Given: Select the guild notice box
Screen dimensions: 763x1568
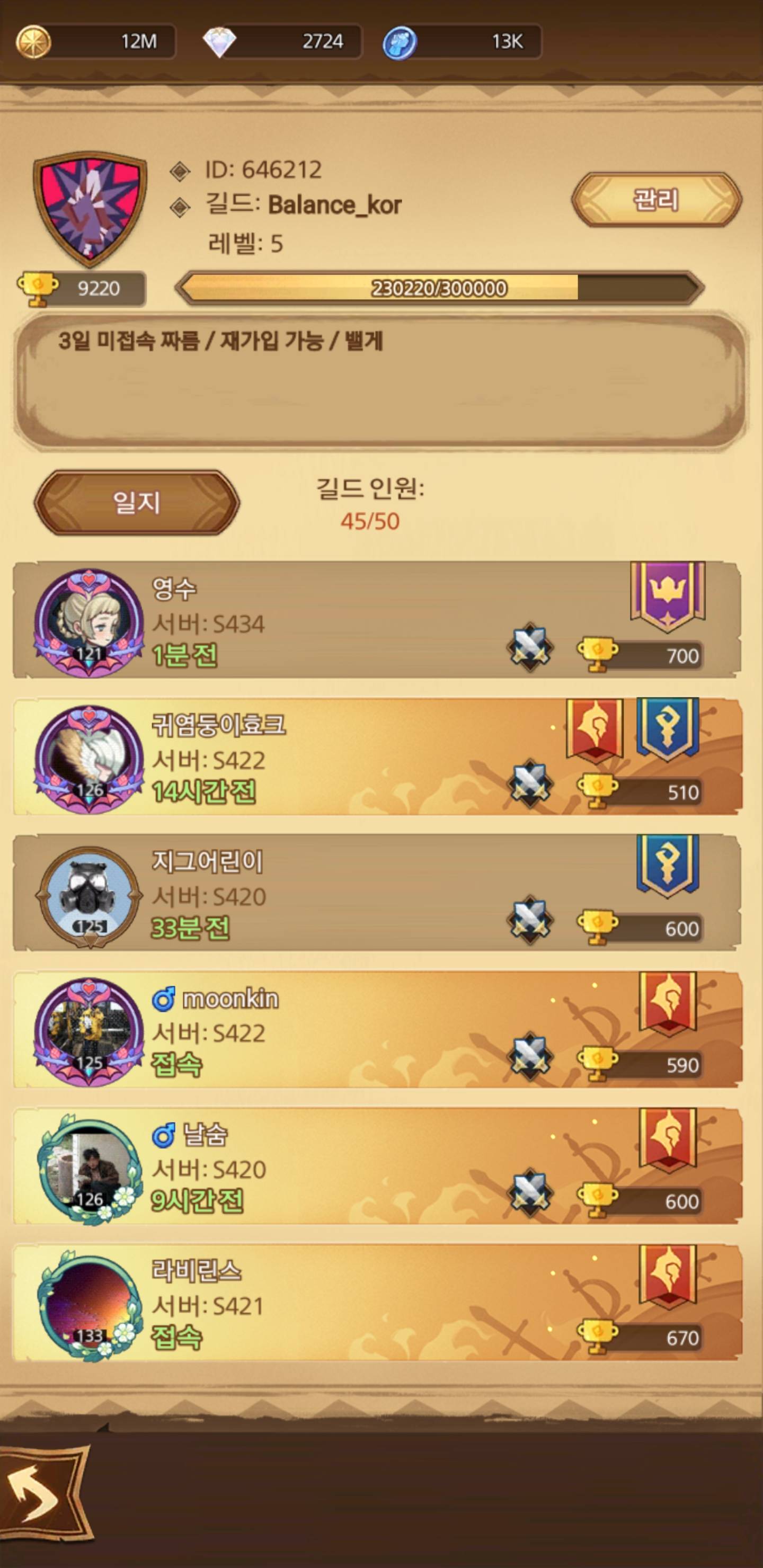Looking at the screenshot, I should tap(380, 382).
